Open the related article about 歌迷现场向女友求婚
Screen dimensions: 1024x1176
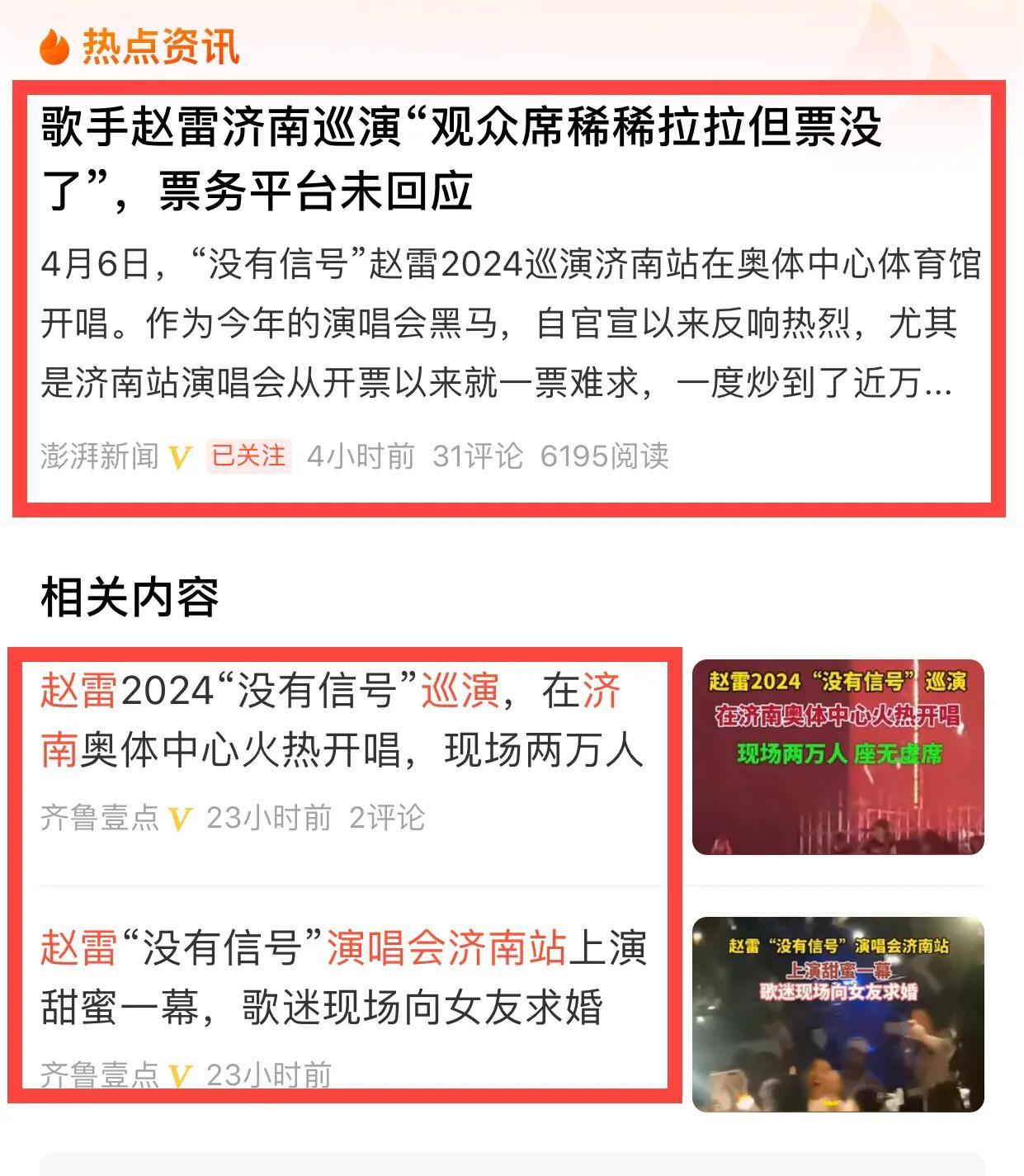343,977
